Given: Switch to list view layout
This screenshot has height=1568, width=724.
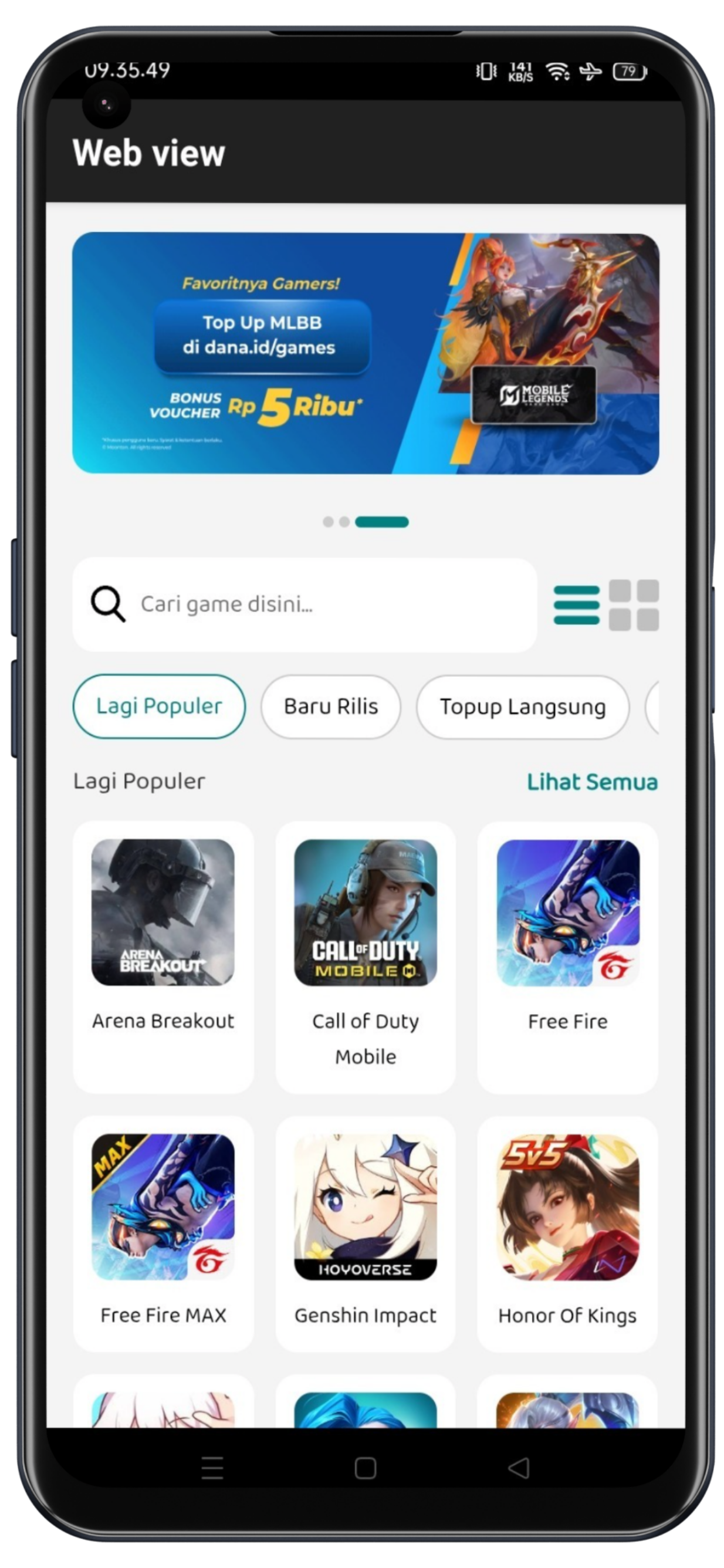Looking at the screenshot, I should tap(576, 604).
